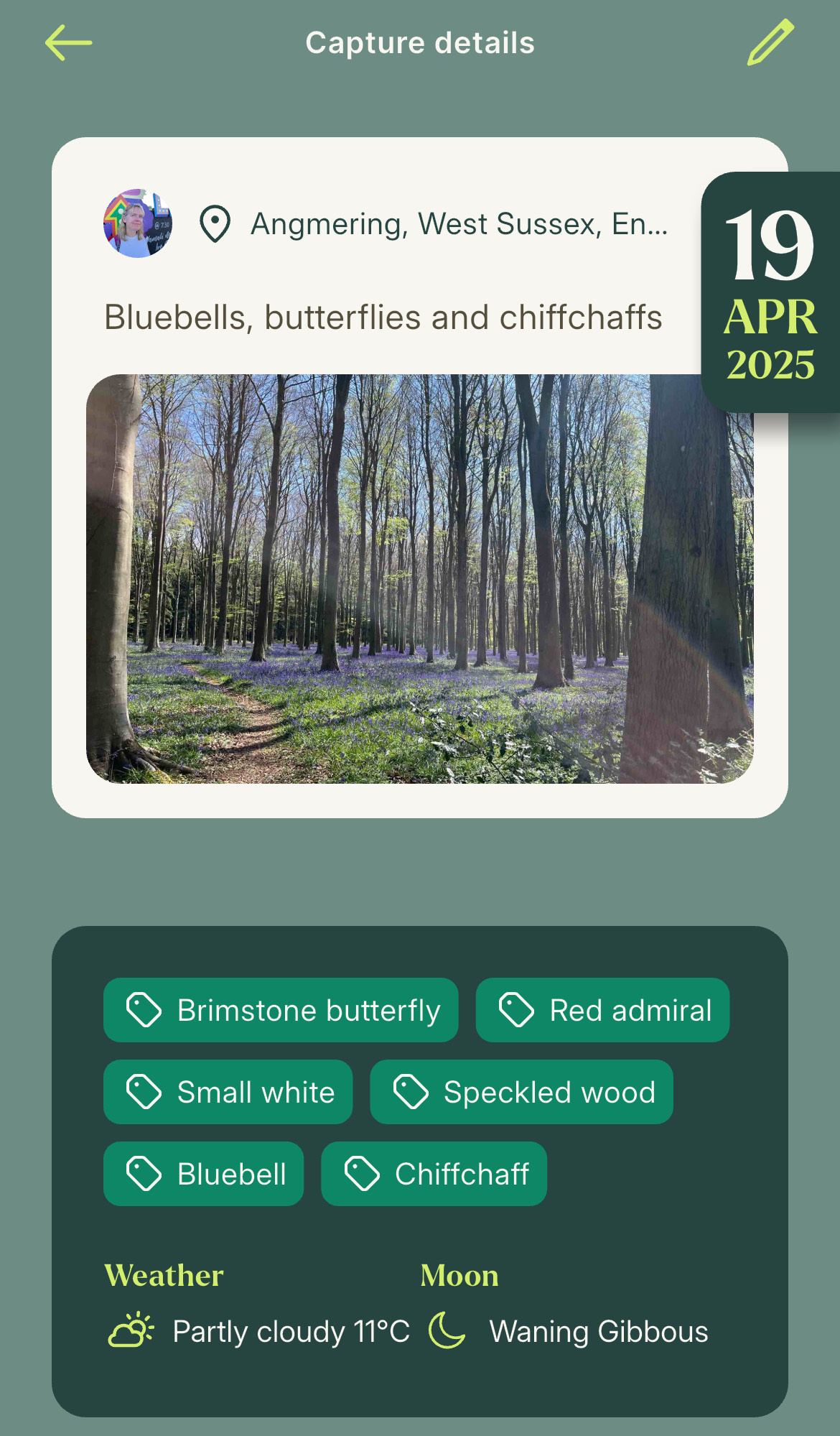This screenshot has width=840, height=1436.
Task: Open the Chiffchaff tag
Action: [x=434, y=1174]
